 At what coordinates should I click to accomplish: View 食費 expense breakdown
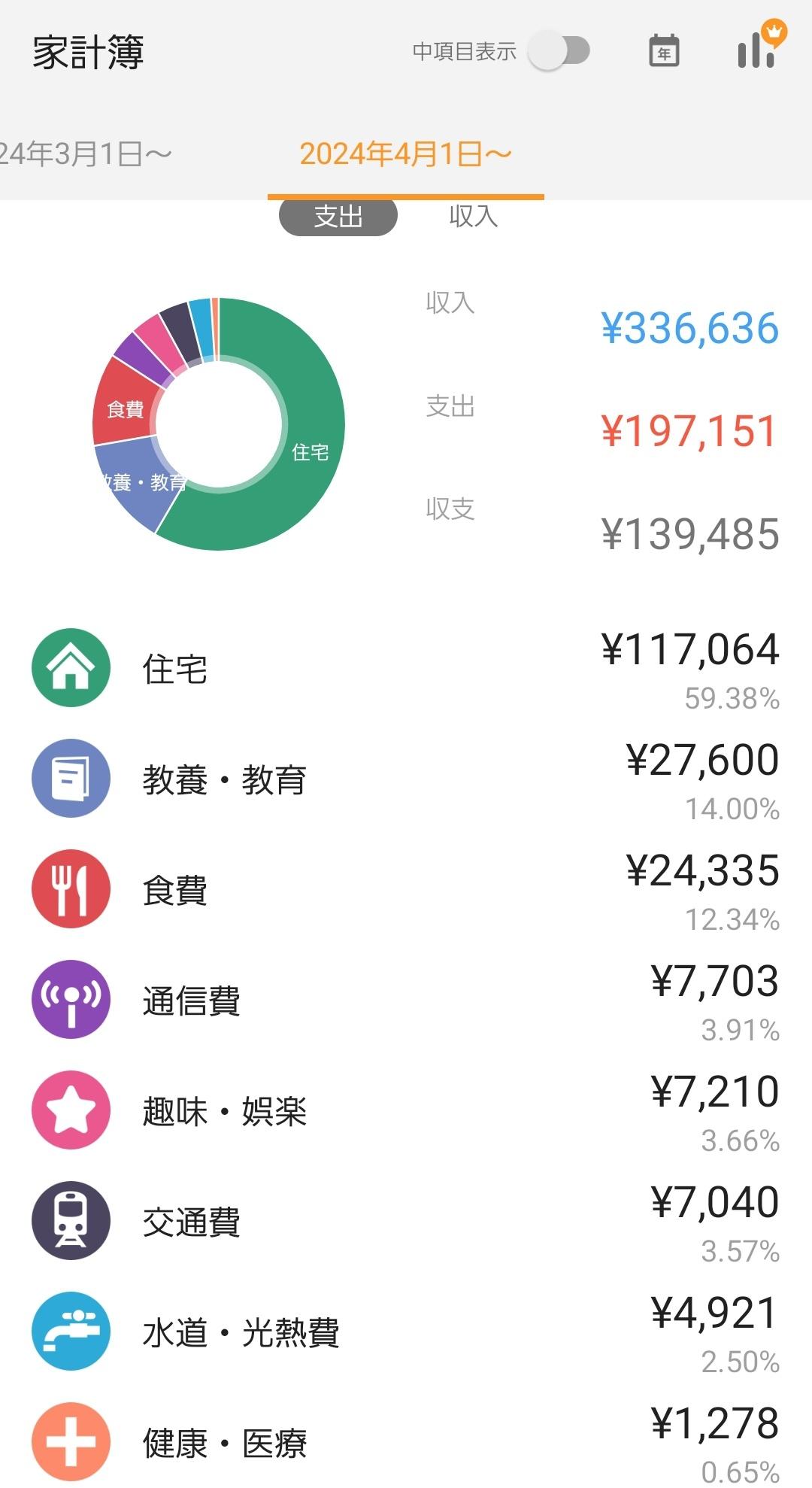(x=406, y=889)
